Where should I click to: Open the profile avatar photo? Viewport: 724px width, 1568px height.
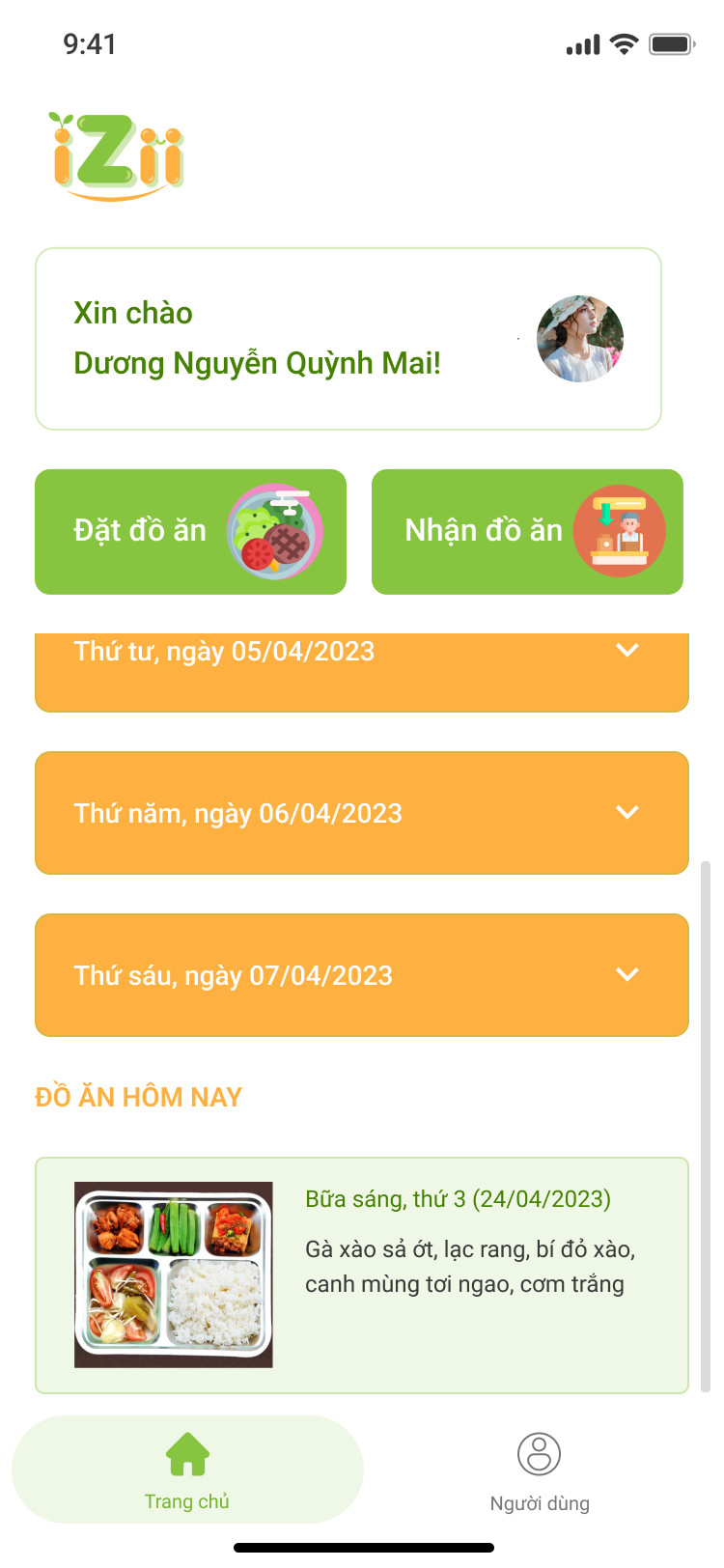point(580,339)
